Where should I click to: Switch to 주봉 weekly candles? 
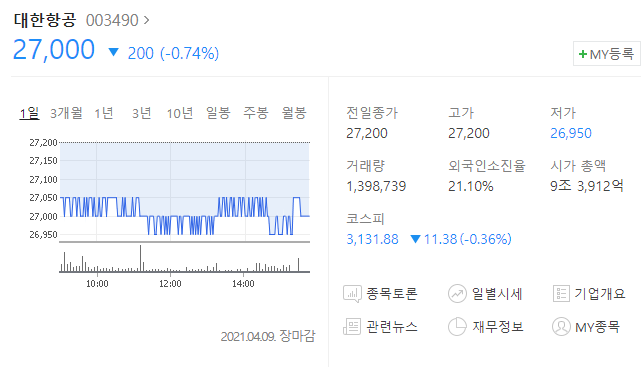(256, 113)
